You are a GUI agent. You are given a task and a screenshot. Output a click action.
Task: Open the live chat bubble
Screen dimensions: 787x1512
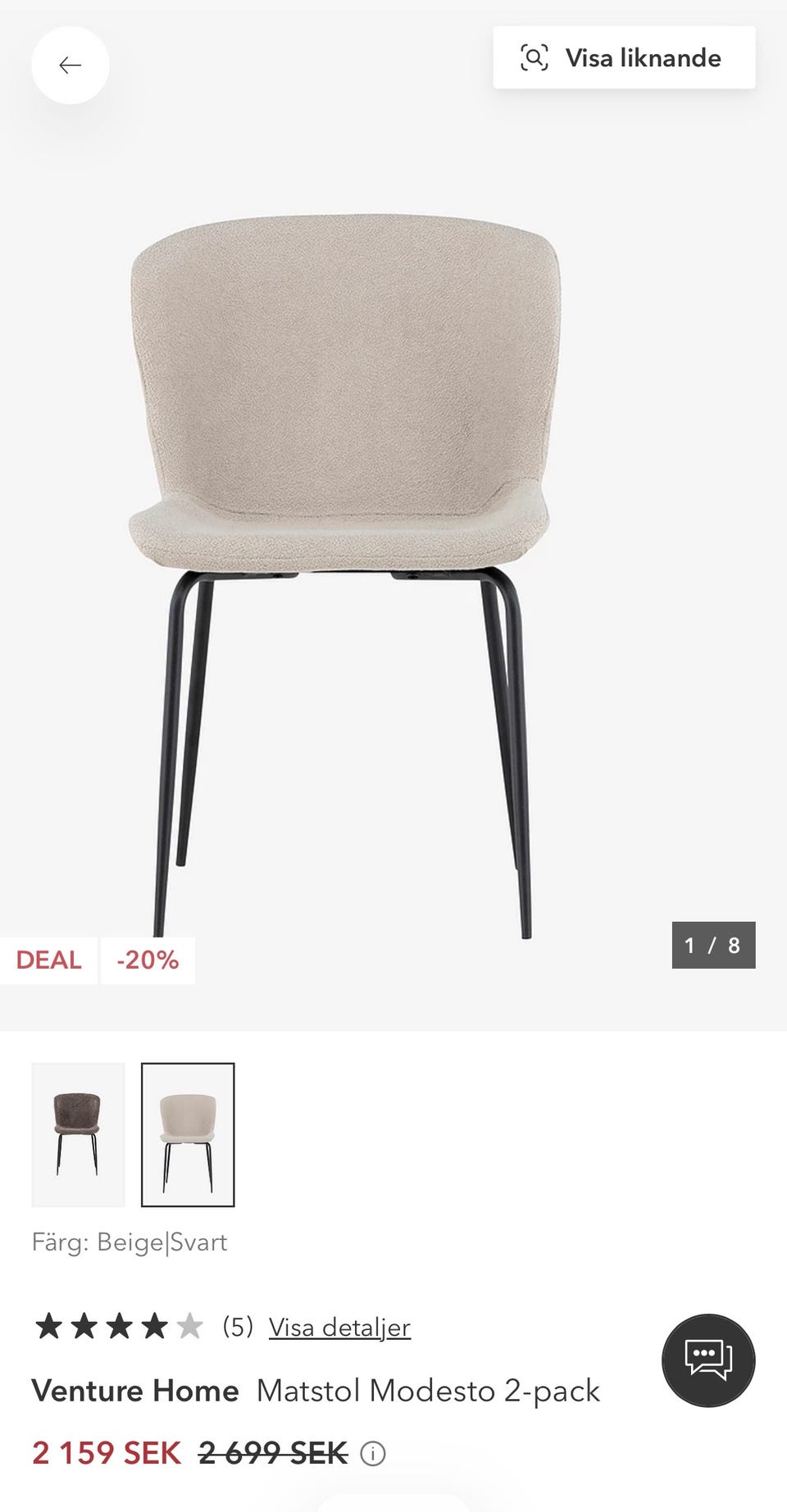(708, 1360)
